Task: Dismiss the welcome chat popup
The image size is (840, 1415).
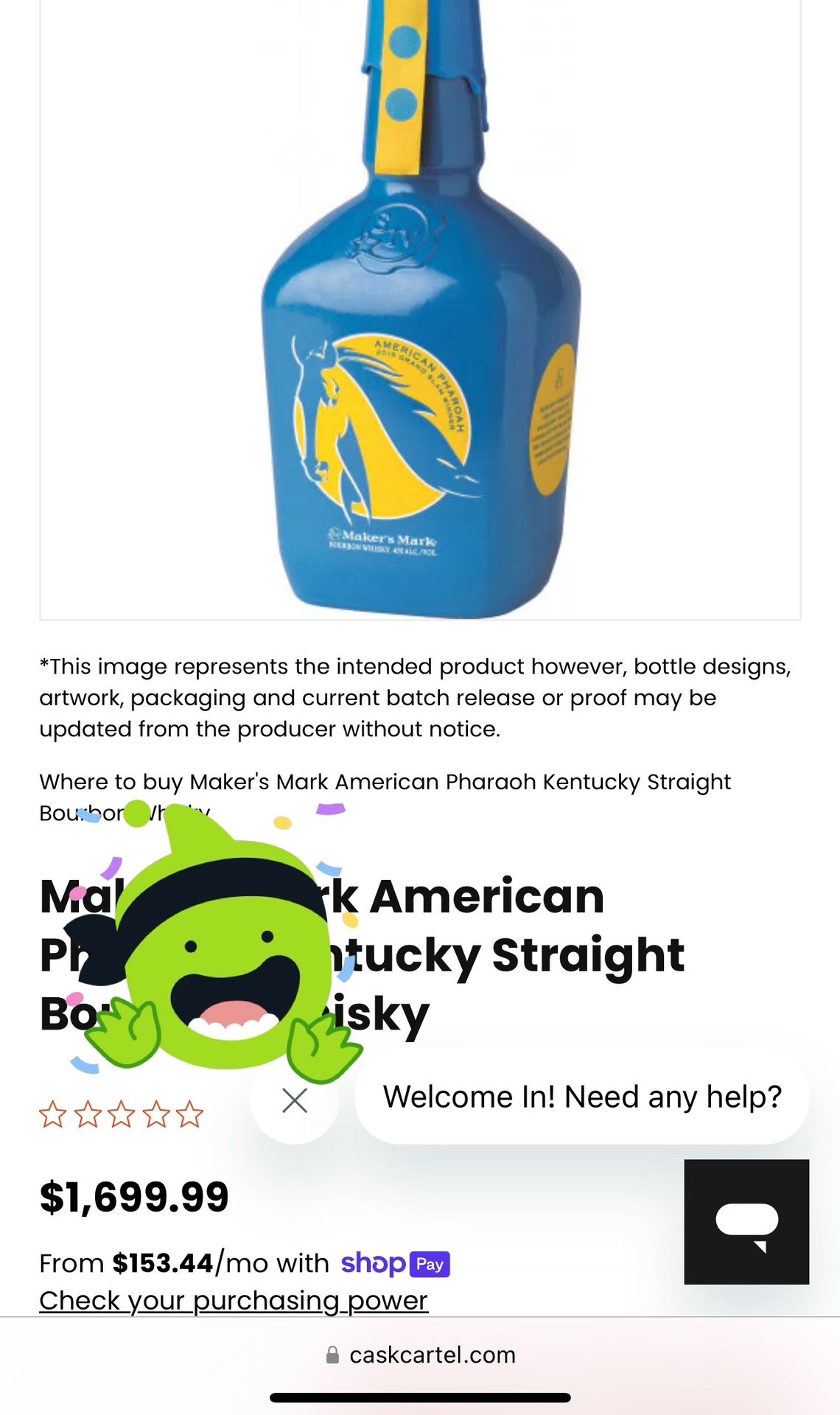Action: click(x=295, y=1100)
